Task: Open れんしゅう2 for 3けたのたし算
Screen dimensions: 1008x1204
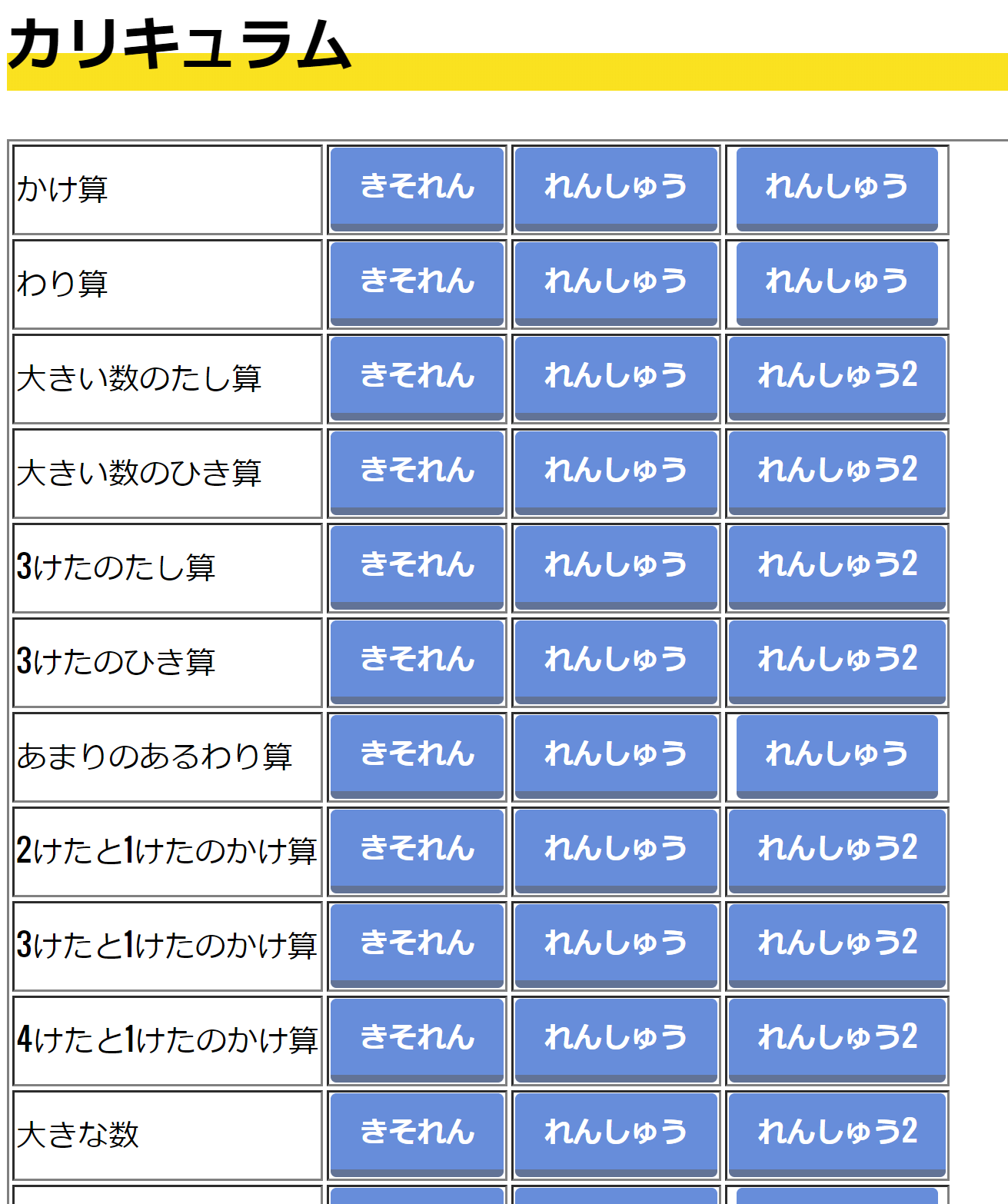Action: 837,567
